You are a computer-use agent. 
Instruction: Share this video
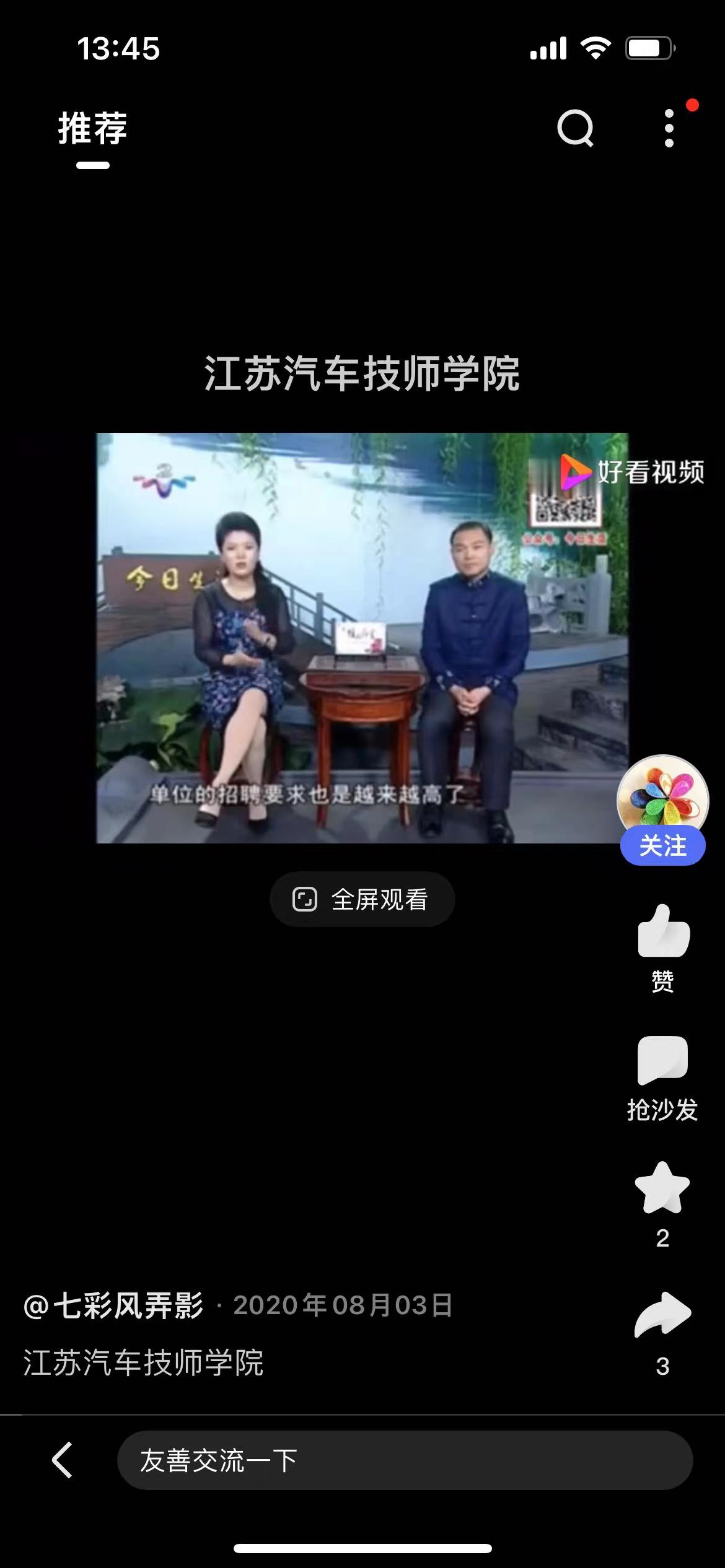coord(662,1314)
